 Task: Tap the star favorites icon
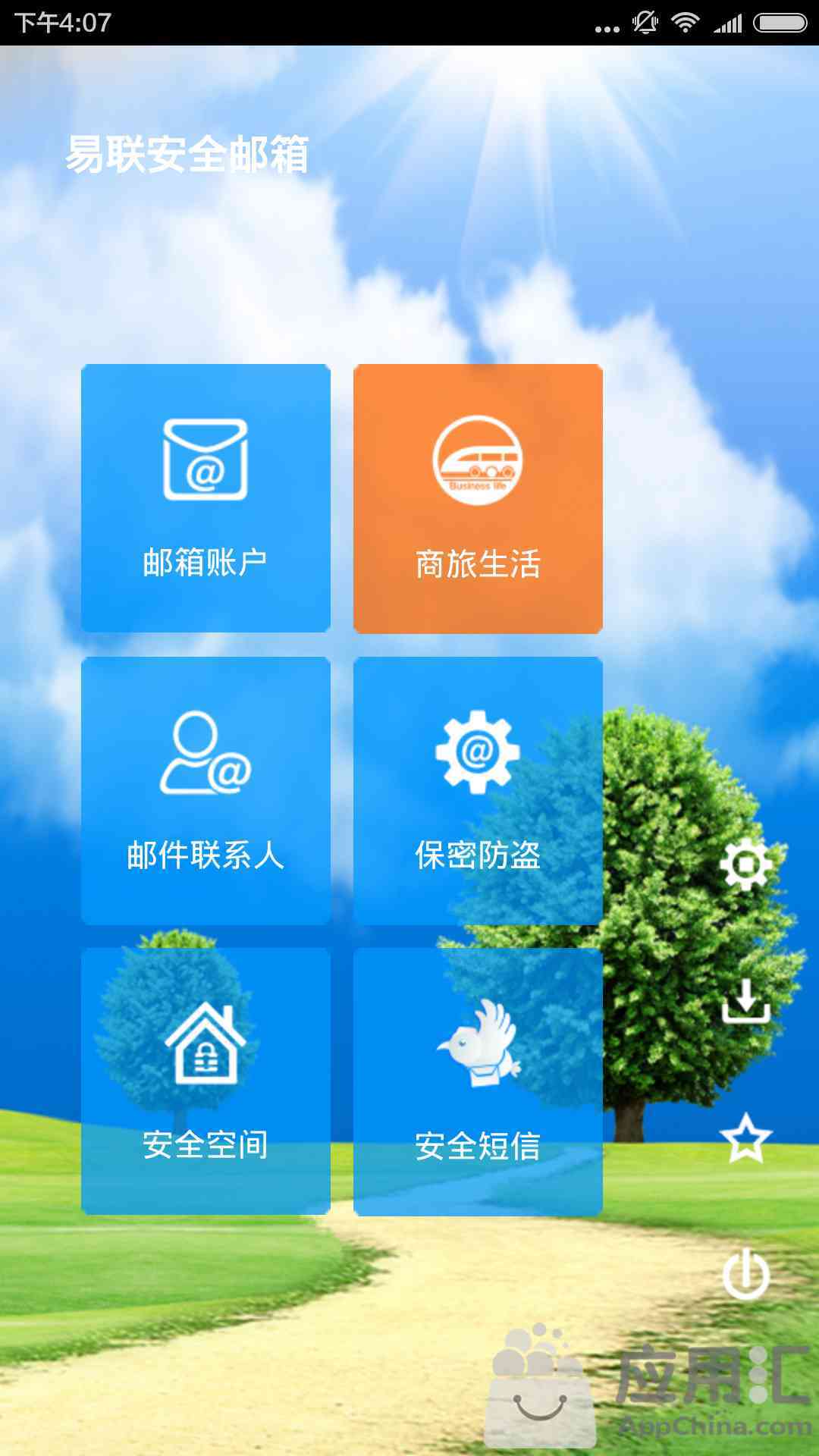point(745,1137)
